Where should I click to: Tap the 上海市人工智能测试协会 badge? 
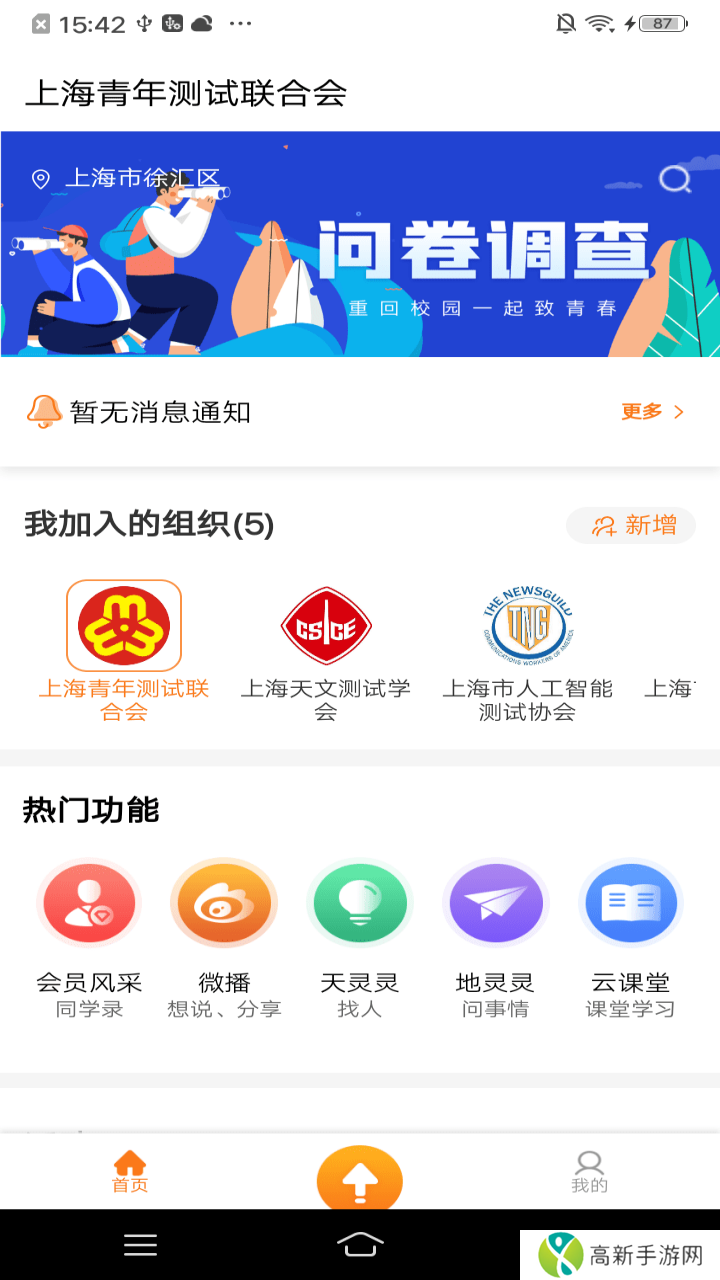[528, 624]
